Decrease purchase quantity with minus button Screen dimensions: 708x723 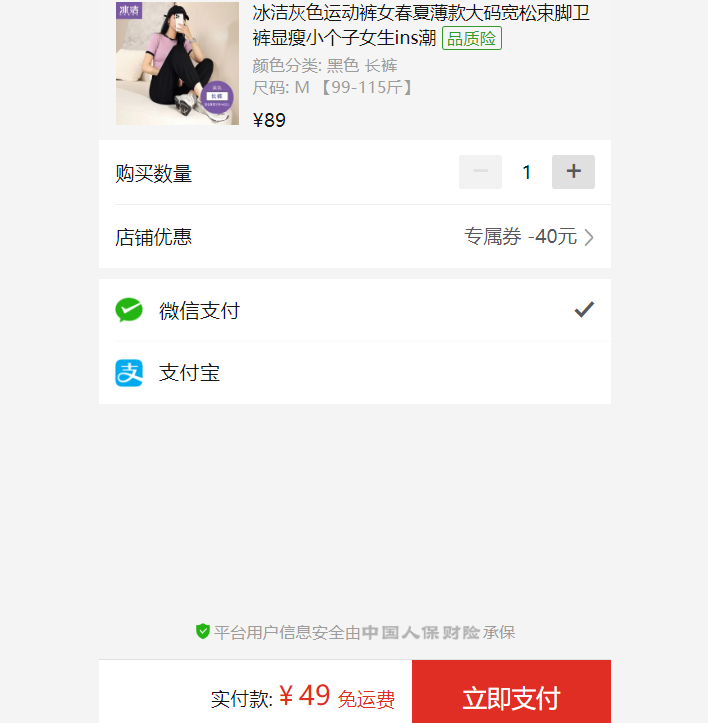tap(480, 172)
